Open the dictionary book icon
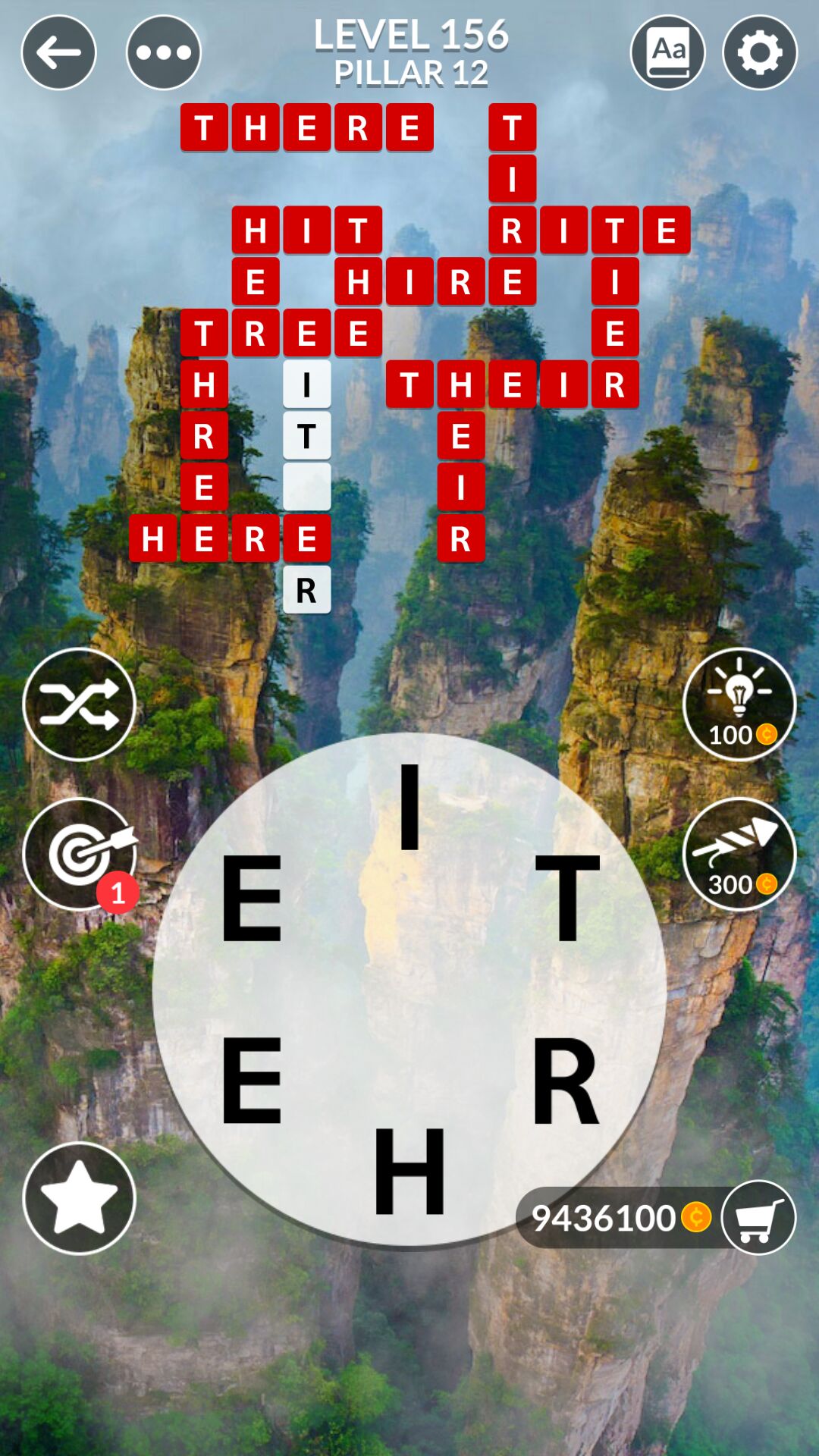 click(x=668, y=52)
